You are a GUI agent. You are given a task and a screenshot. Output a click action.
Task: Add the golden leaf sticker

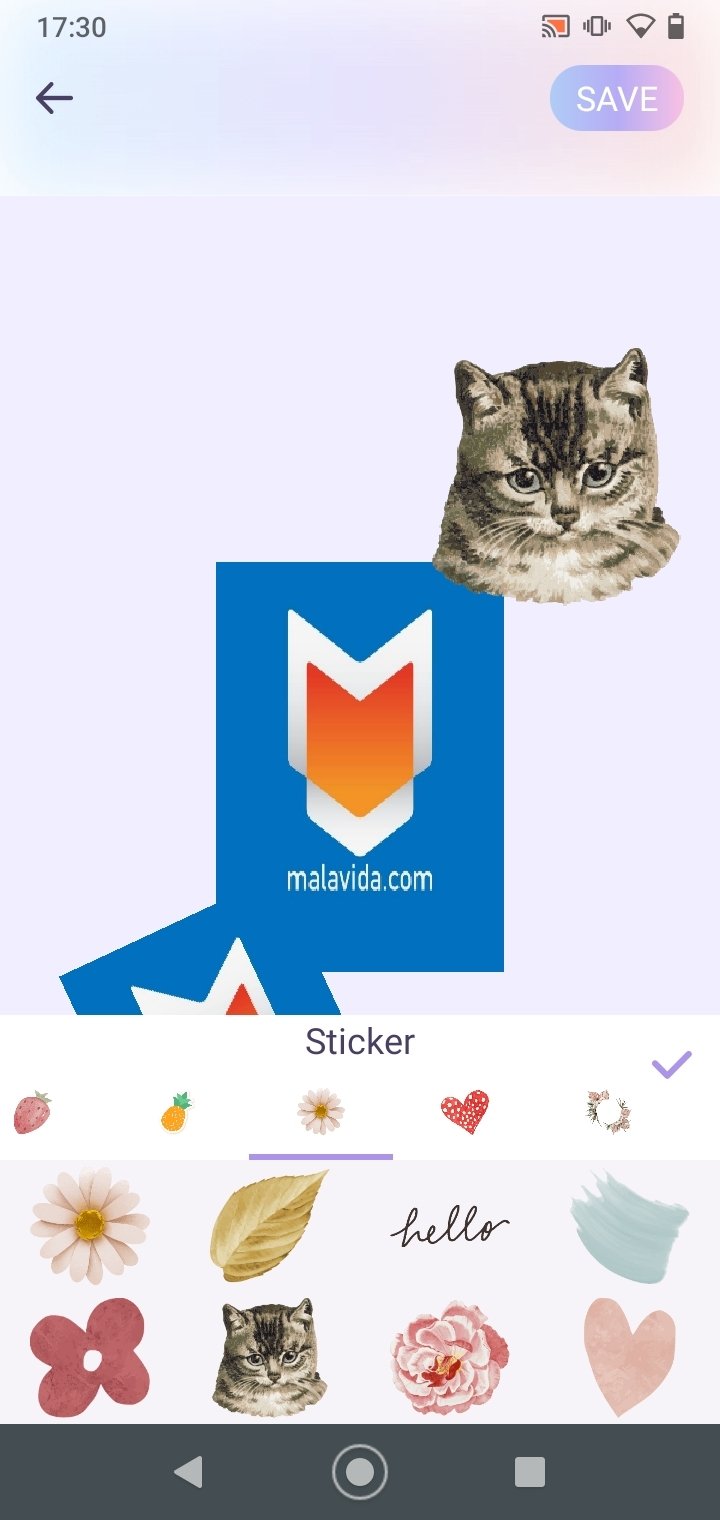pos(269,1225)
